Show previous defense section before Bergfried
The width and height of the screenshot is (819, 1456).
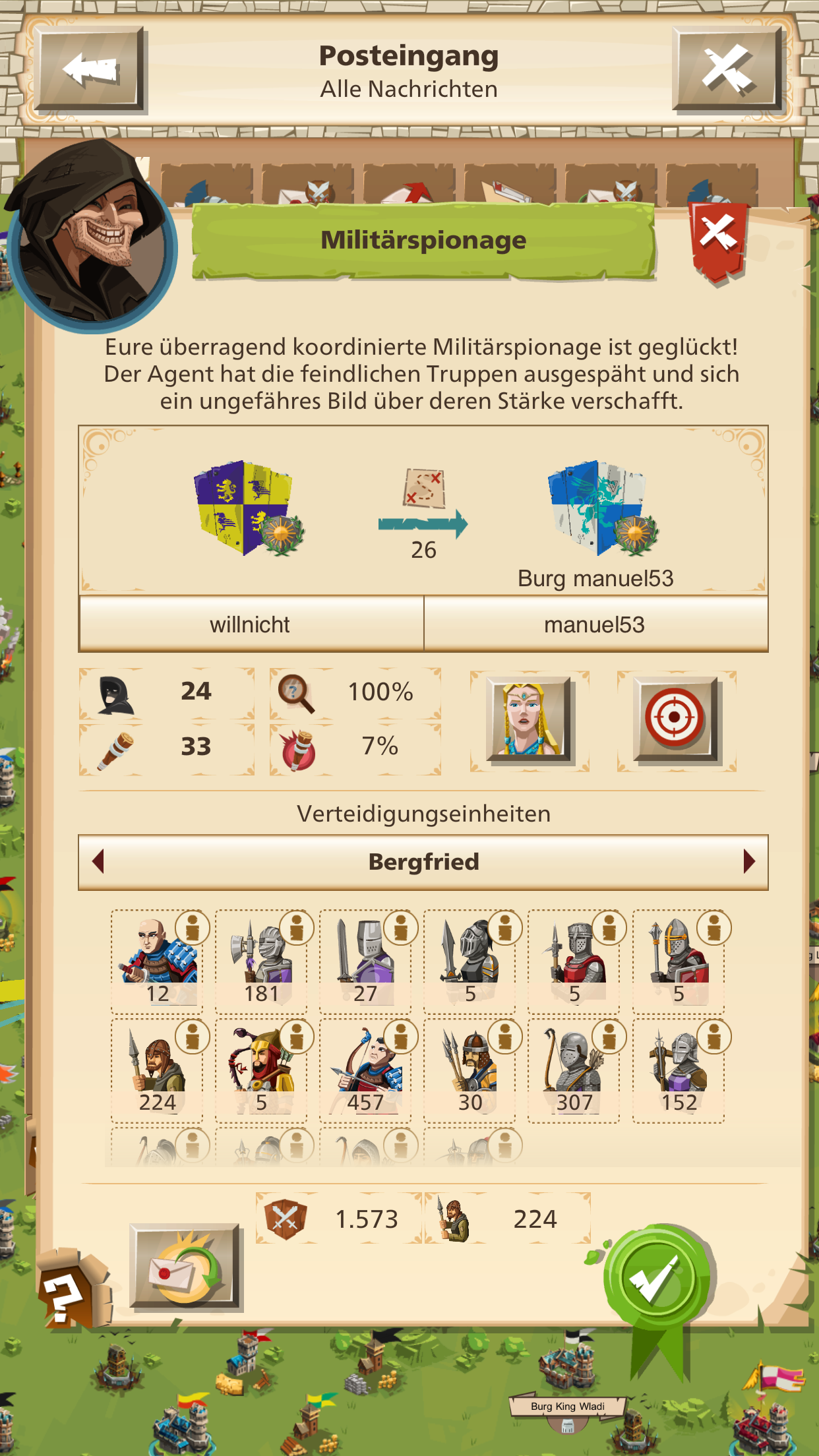click(x=99, y=862)
